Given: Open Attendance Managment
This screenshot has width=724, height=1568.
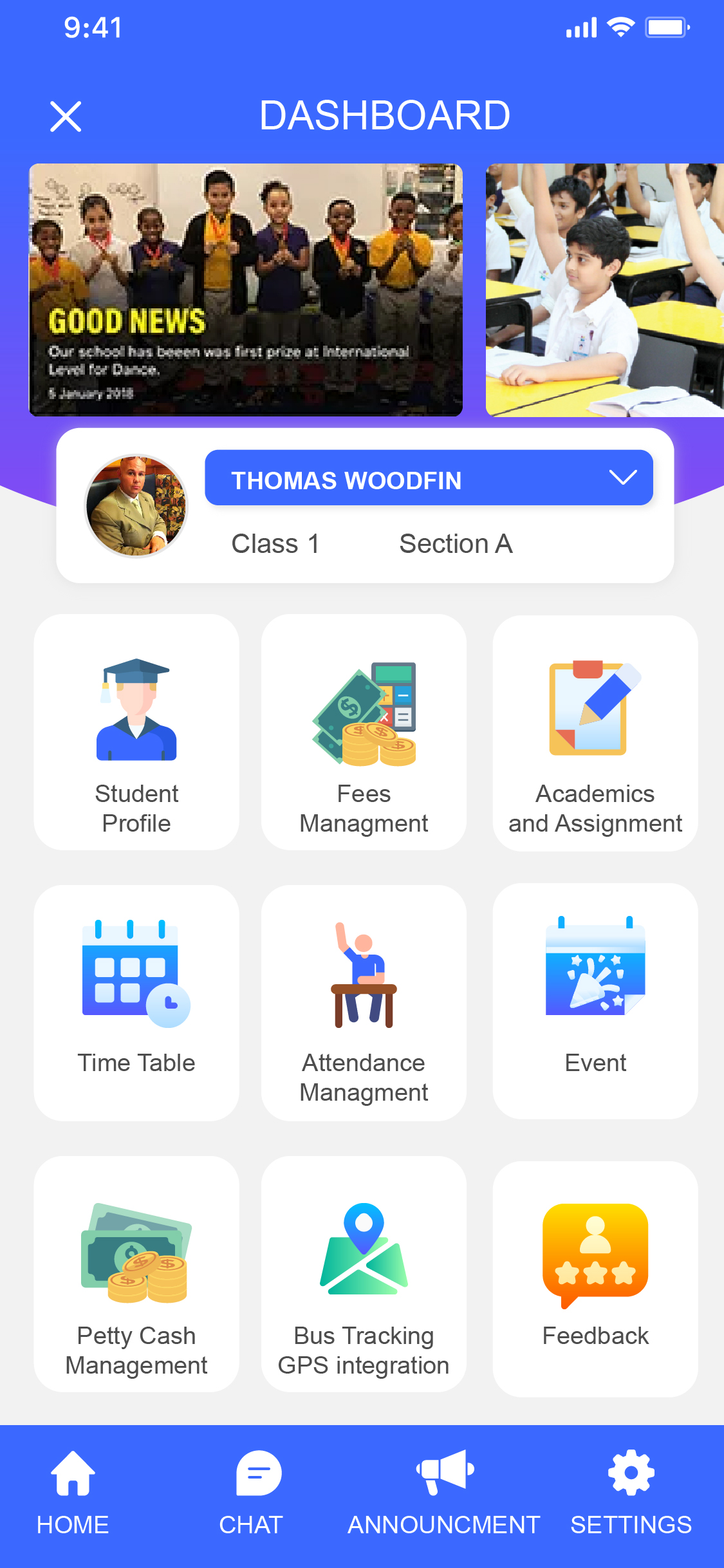Looking at the screenshot, I should (364, 1002).
